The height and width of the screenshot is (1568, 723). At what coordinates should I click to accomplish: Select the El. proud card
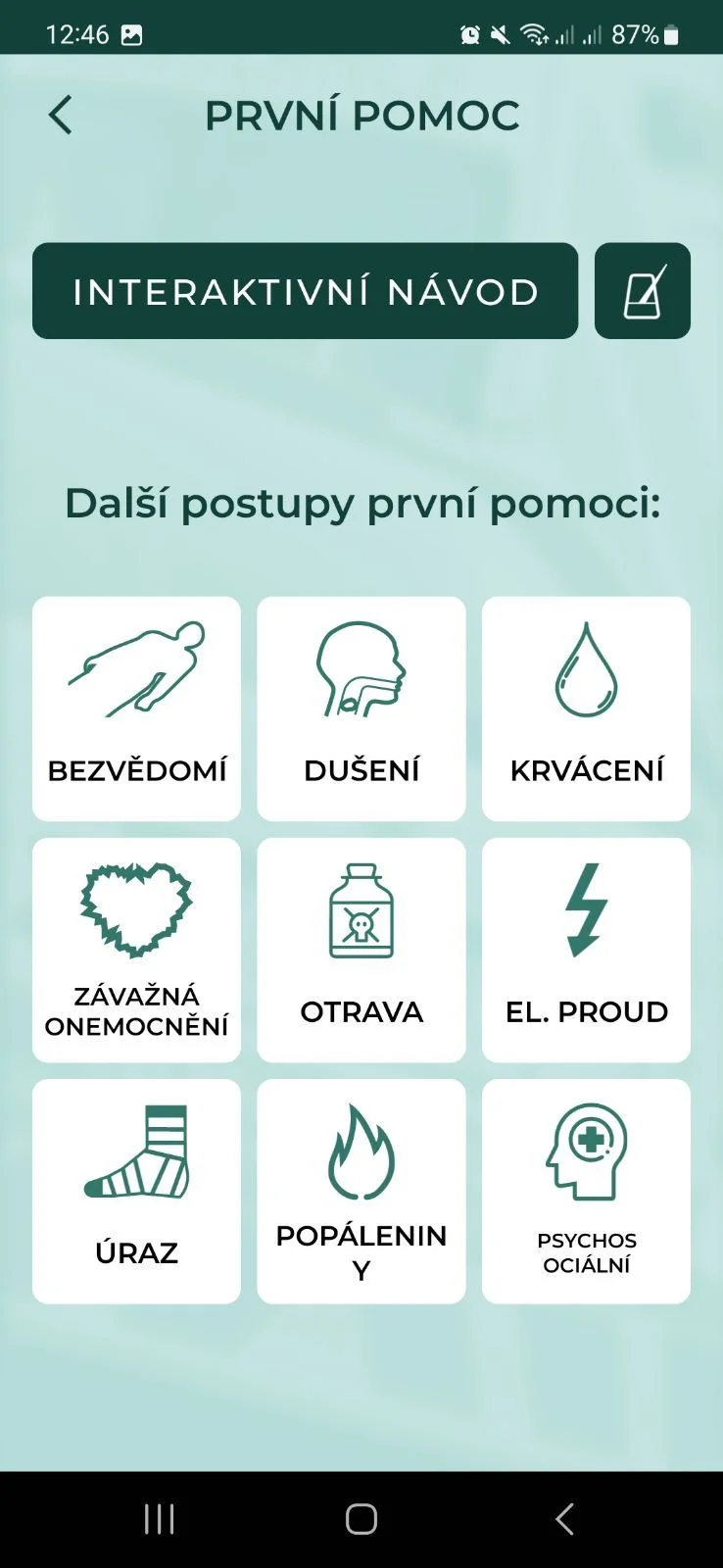coord(586,950)
